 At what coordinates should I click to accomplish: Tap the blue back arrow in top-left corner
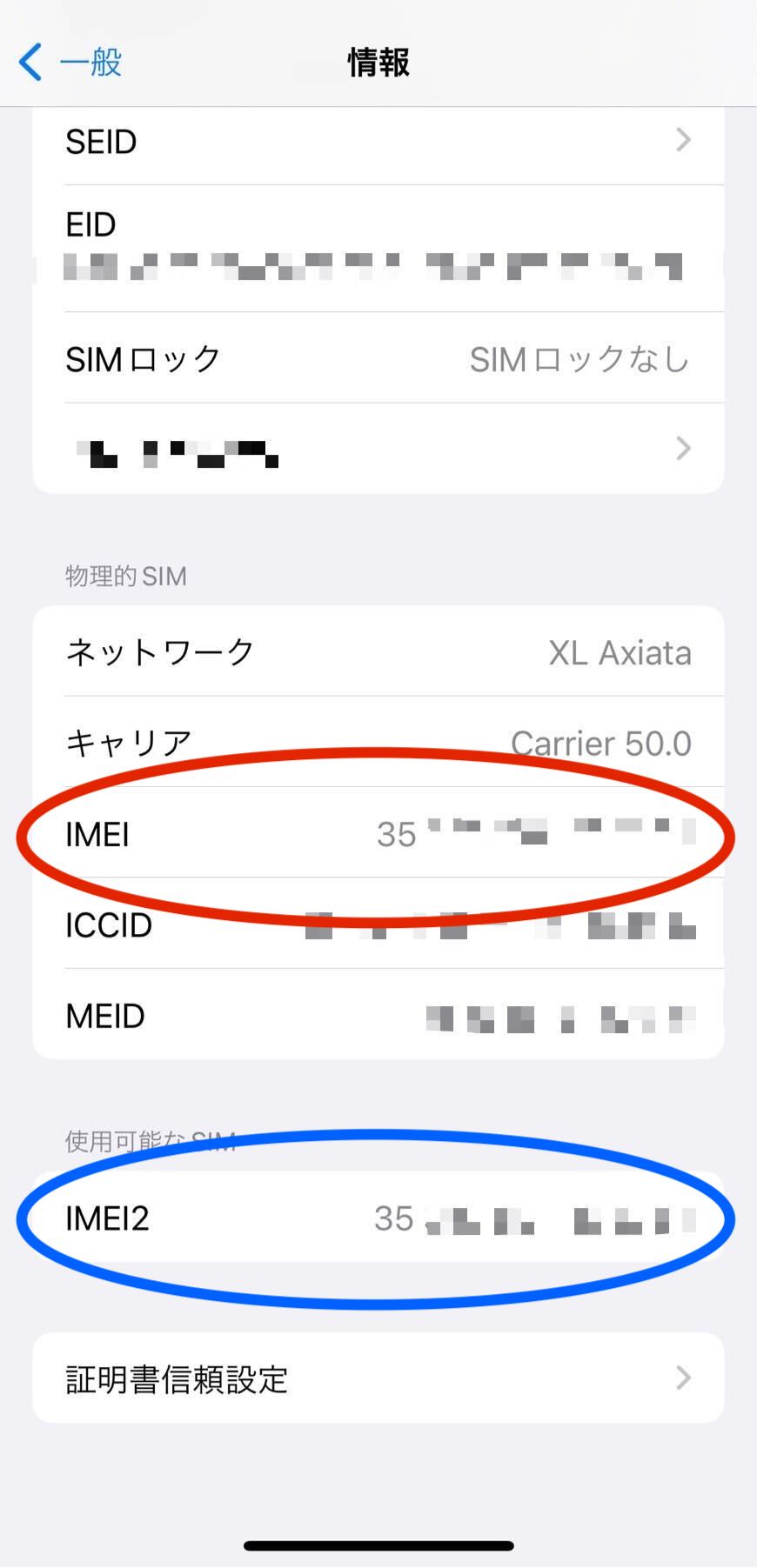click(x=30, y=62)
